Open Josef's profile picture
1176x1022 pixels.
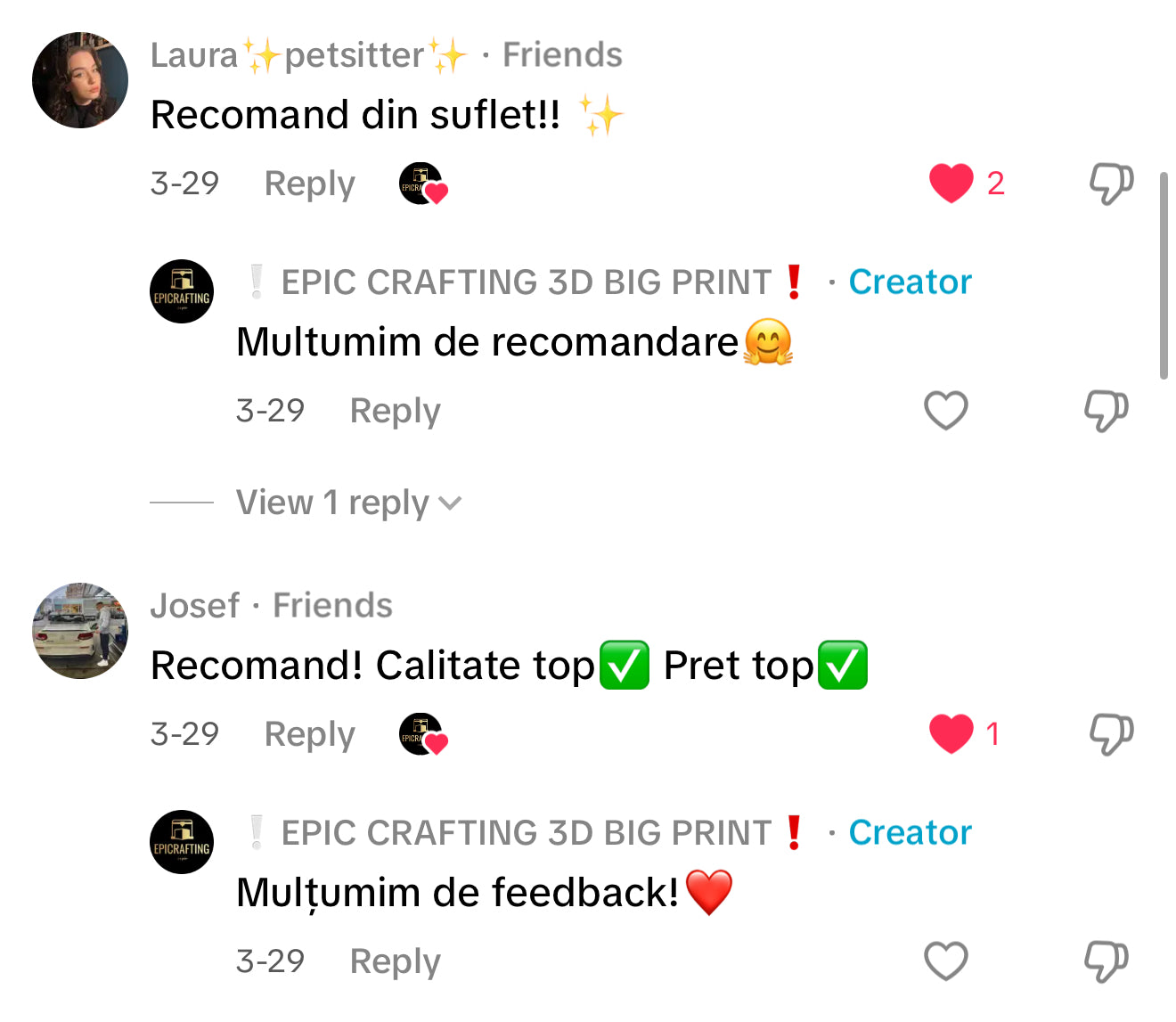tap(80, 631)
